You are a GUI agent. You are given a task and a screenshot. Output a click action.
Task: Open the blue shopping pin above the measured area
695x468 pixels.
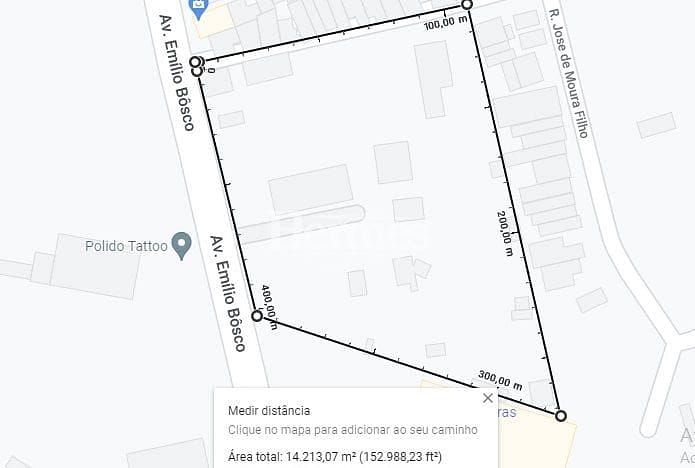click(x=199, y=8)
